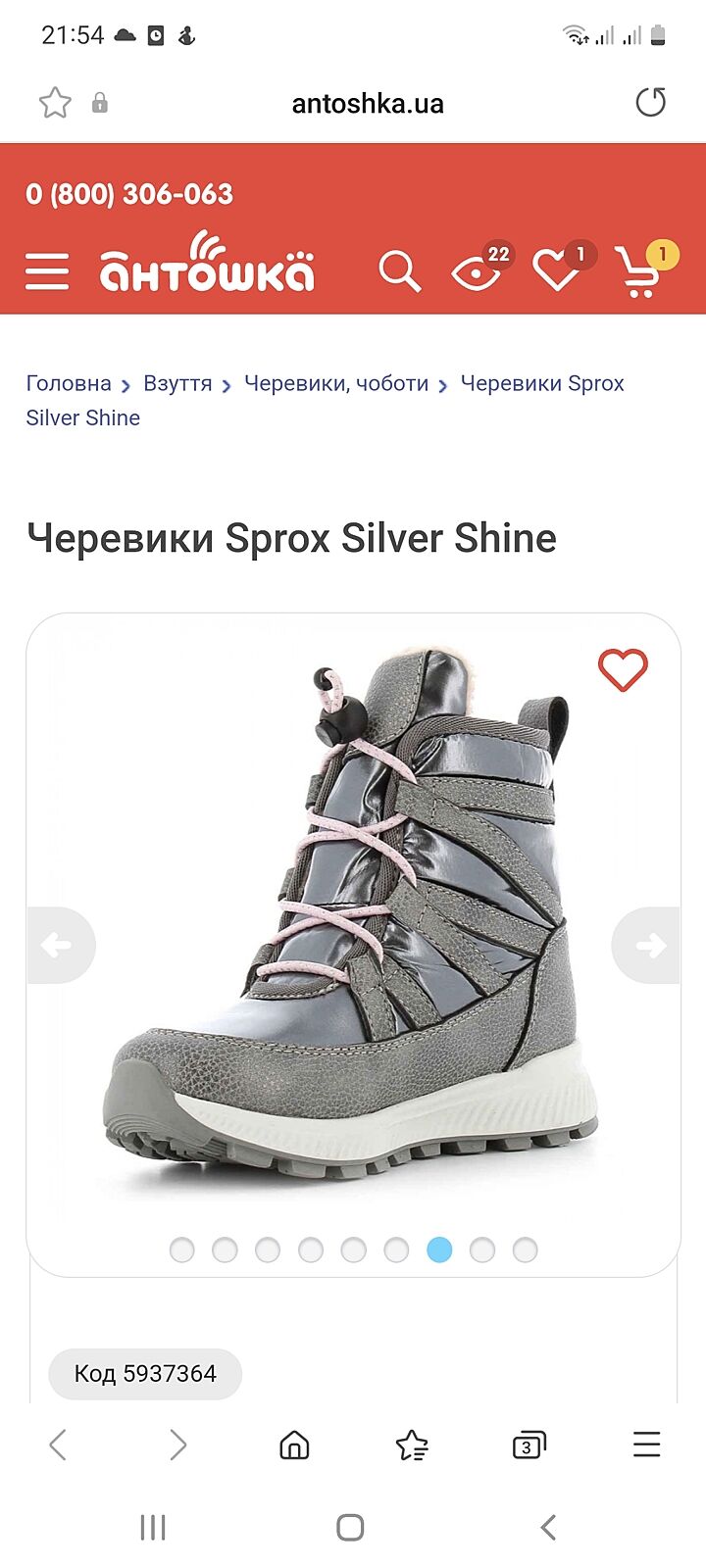
Task: Tap antoshka.ua address bar
Action: pyautogui.click(x=368, y=103)
